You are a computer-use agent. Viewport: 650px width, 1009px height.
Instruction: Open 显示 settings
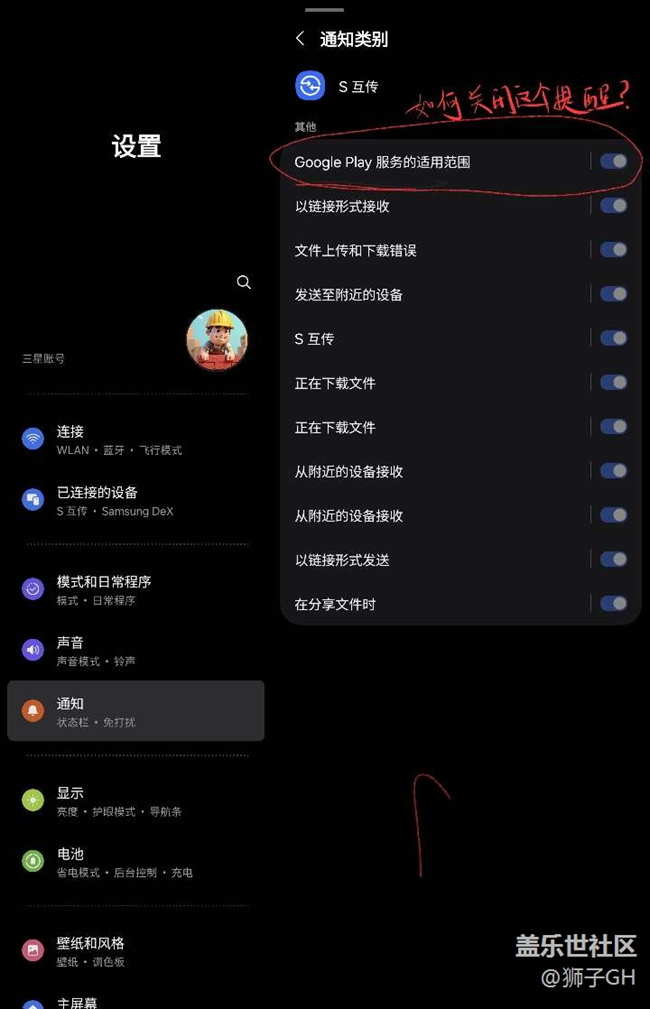(x=135, y=800)
